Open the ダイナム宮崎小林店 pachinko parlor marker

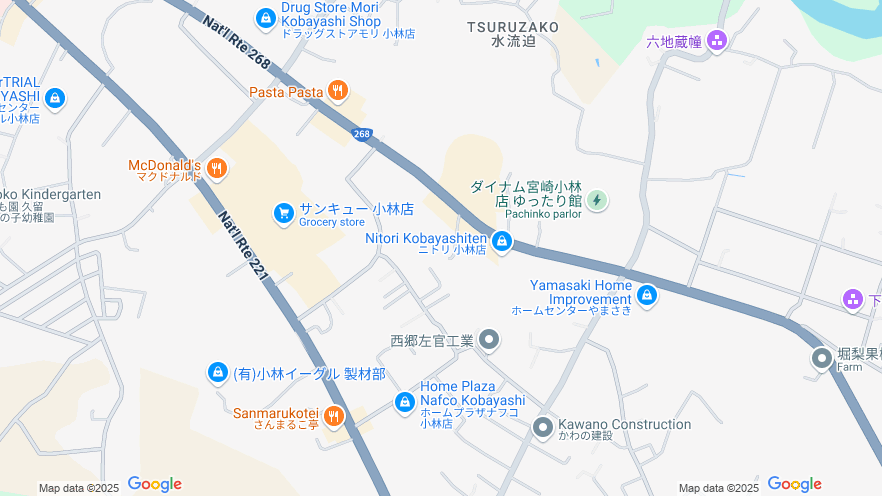click(597, 200)
